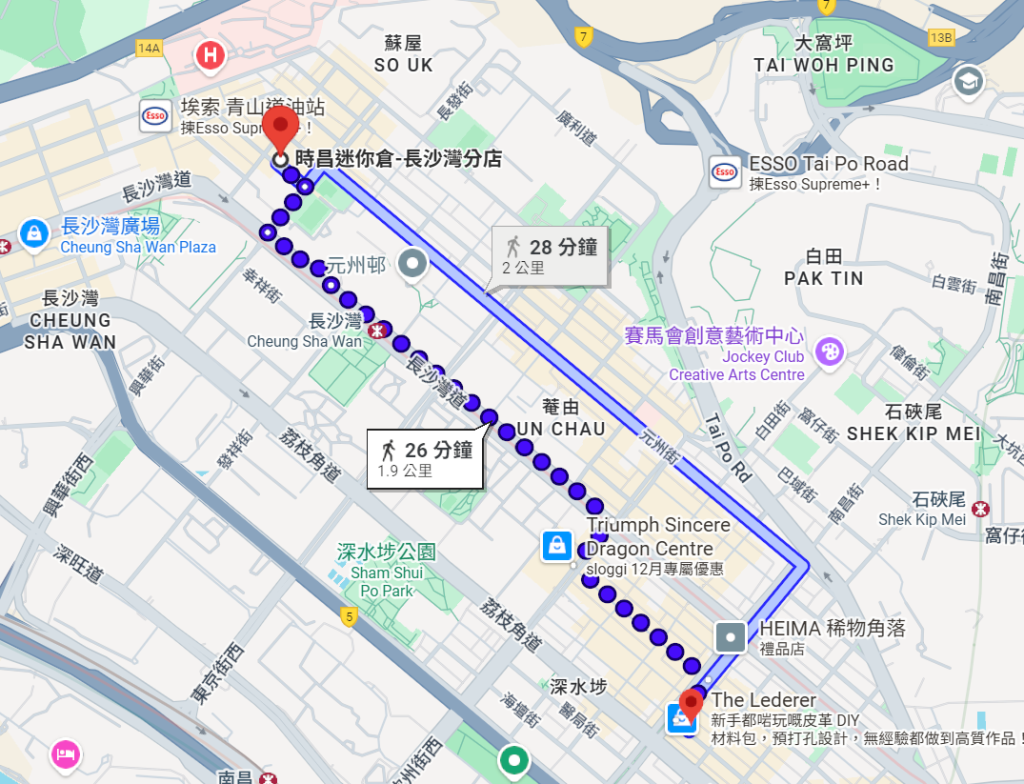Viewport: 1024px width, 784px height.
Task: Open the hospital H marker
Action: click(x=210, y=55)
